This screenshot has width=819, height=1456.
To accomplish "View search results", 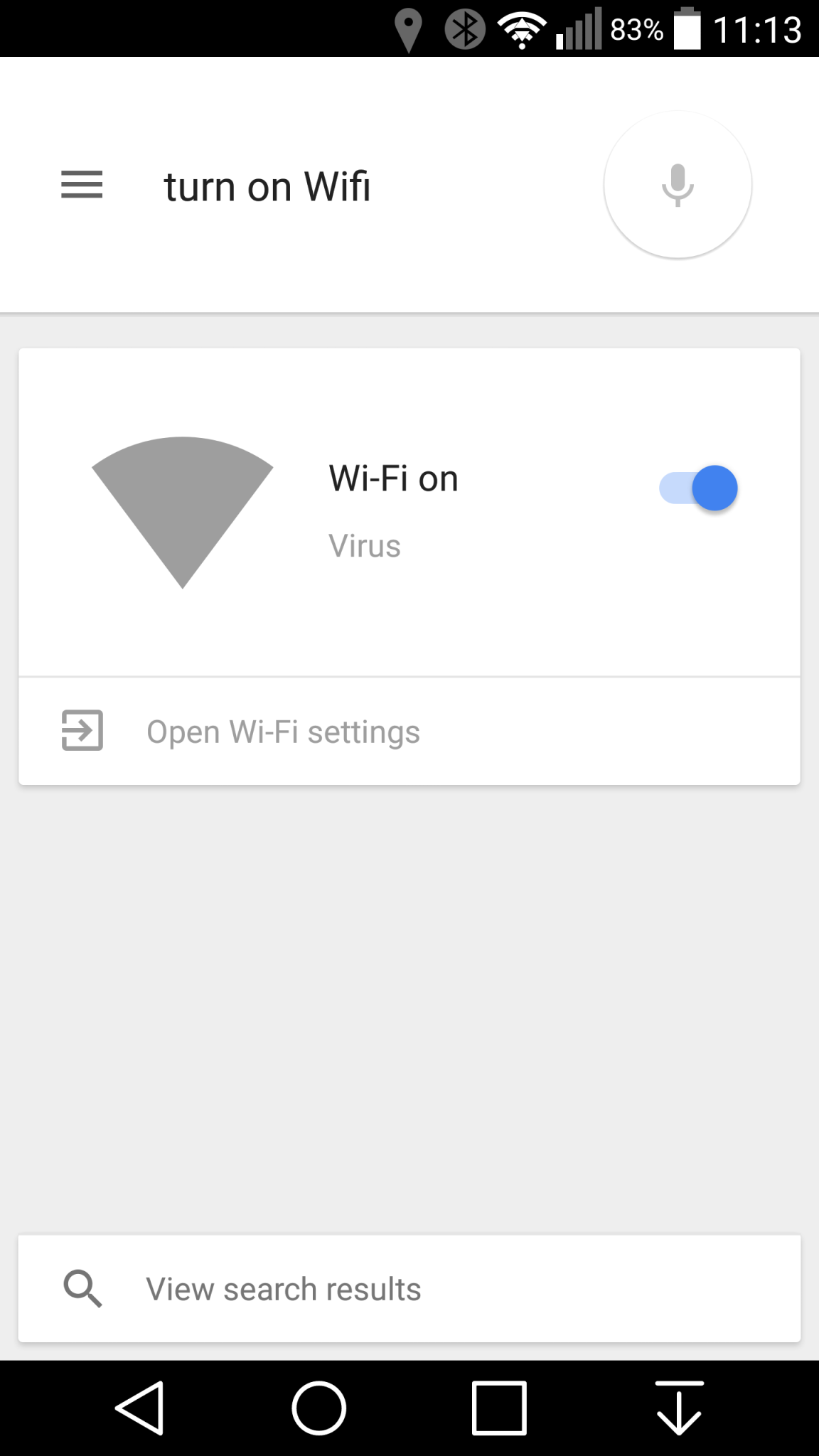I will [409, 1289].
